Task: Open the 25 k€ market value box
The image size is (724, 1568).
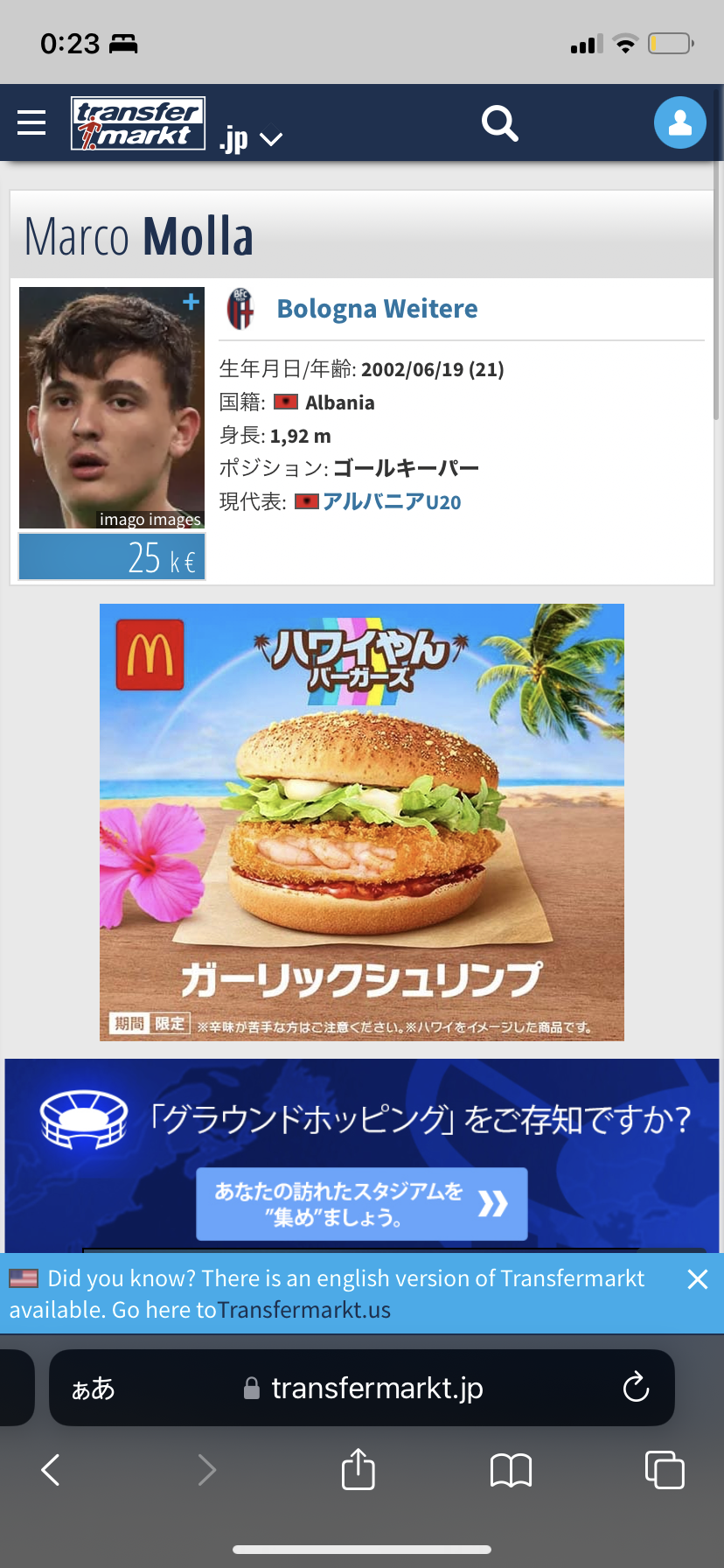Action: pyautogui.click(x=112, y=557)
